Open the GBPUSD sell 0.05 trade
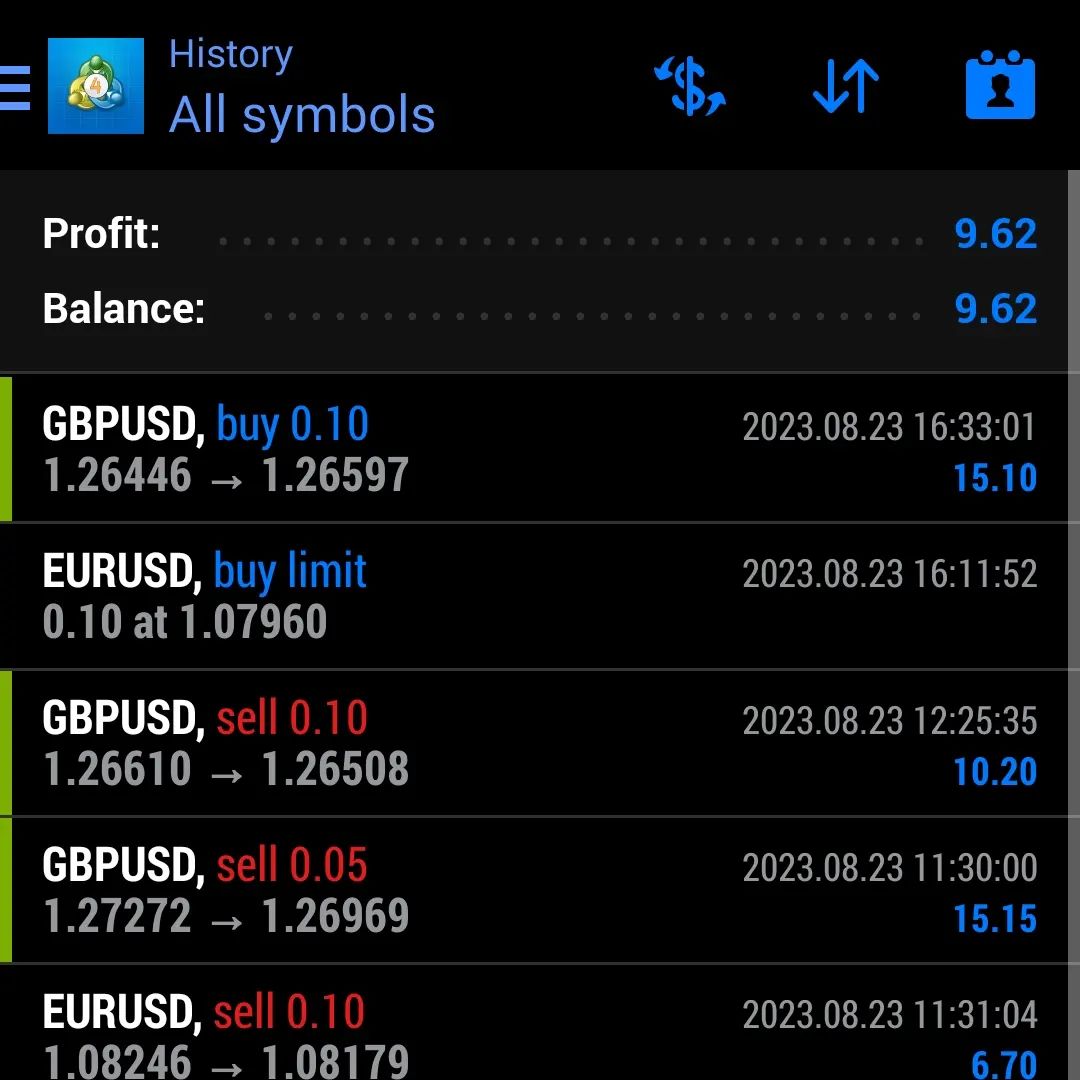Screen dimensions: 1080x1080 coord(540,891)
